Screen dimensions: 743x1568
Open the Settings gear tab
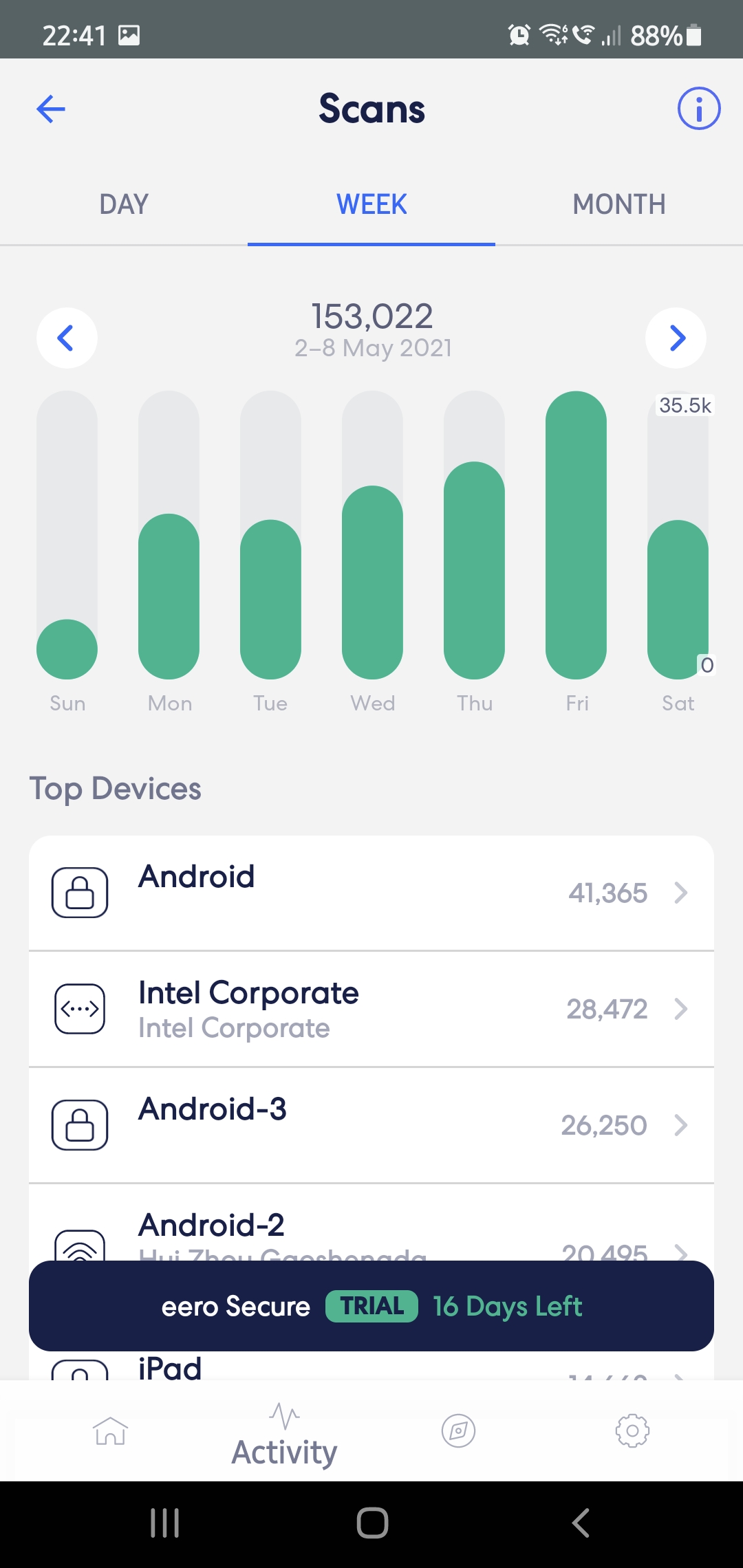coord(632,1430)
